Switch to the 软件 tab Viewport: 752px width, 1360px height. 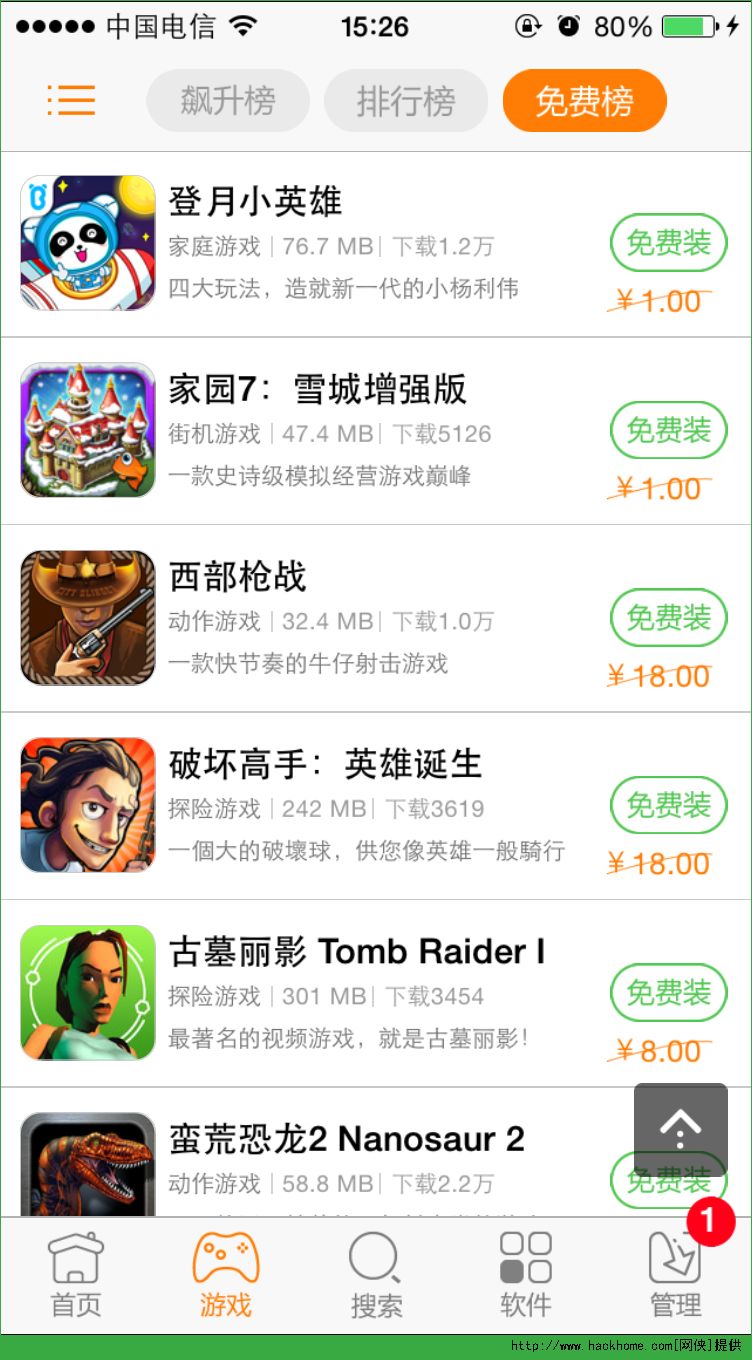click(x=526, y=1275)
